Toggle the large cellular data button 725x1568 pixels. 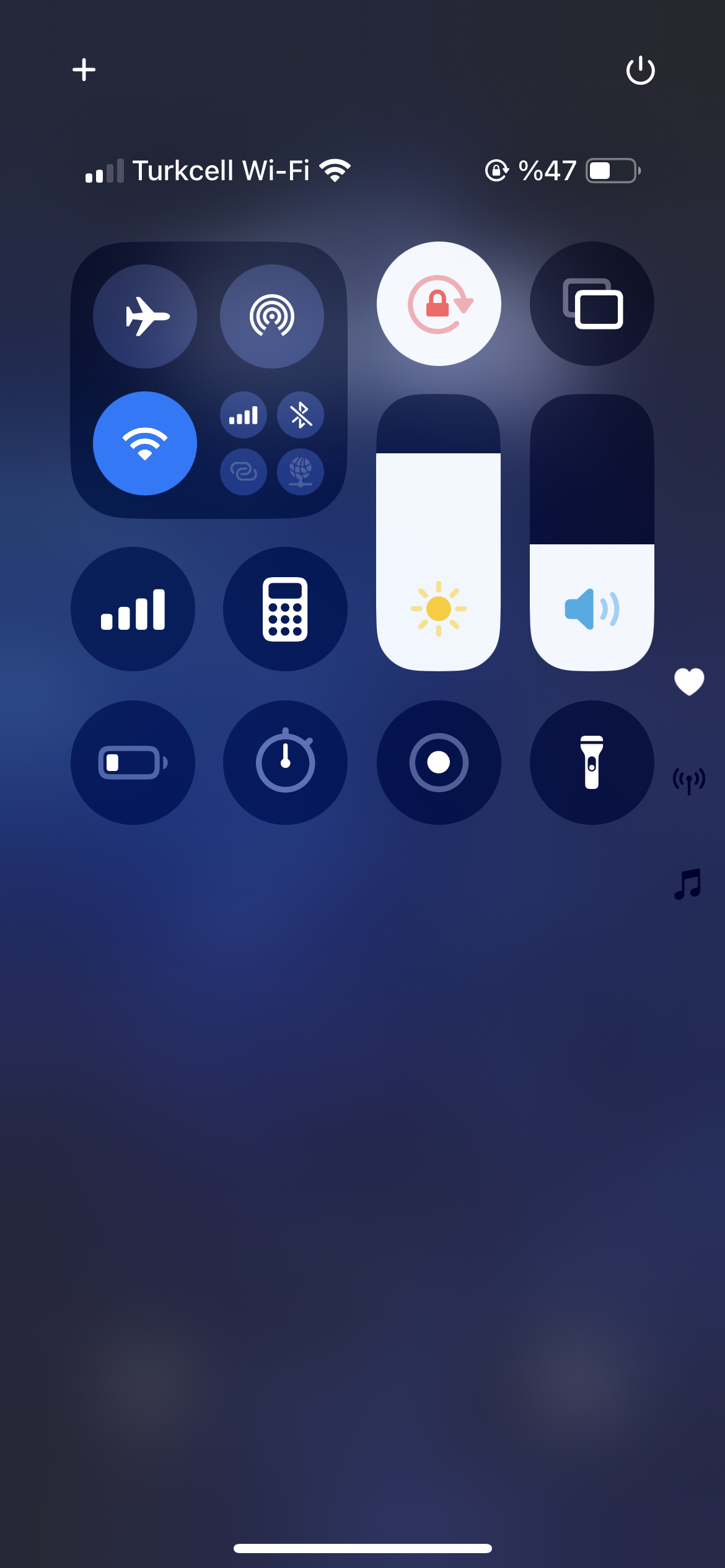click(x=133, y=609)
